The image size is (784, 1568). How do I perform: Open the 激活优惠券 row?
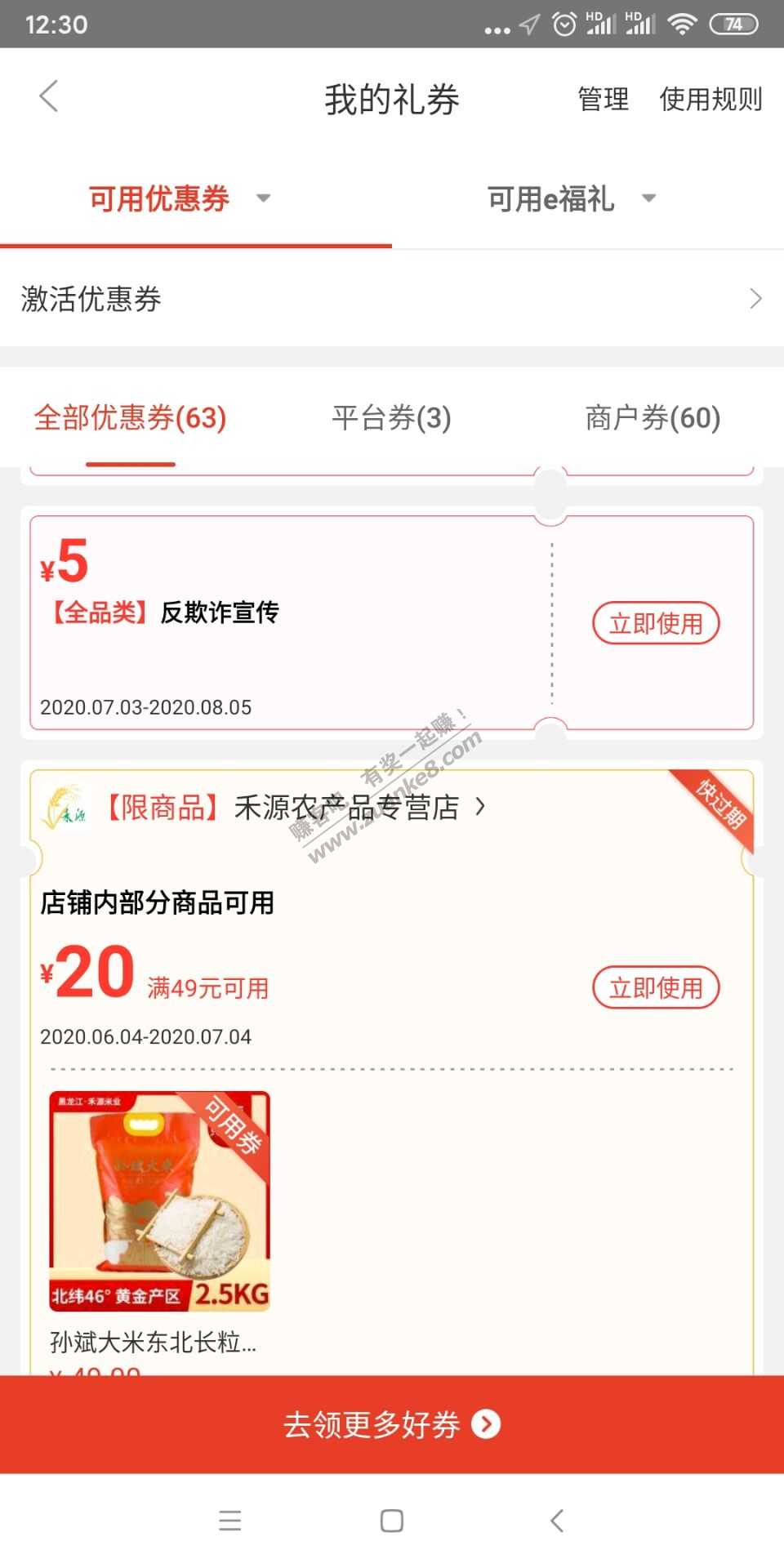(392, 299)
